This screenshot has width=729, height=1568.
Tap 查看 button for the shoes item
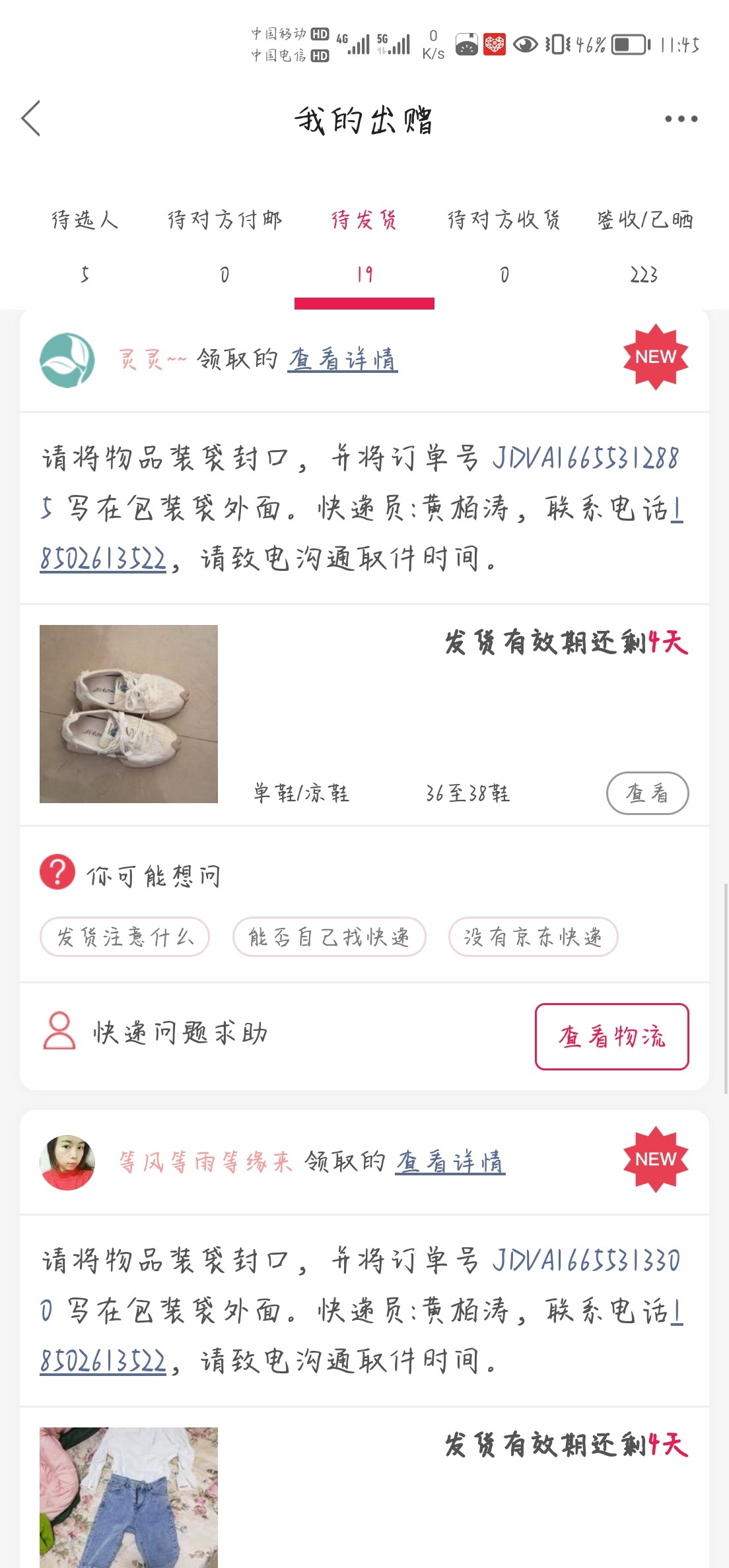[x=647, y=793]
